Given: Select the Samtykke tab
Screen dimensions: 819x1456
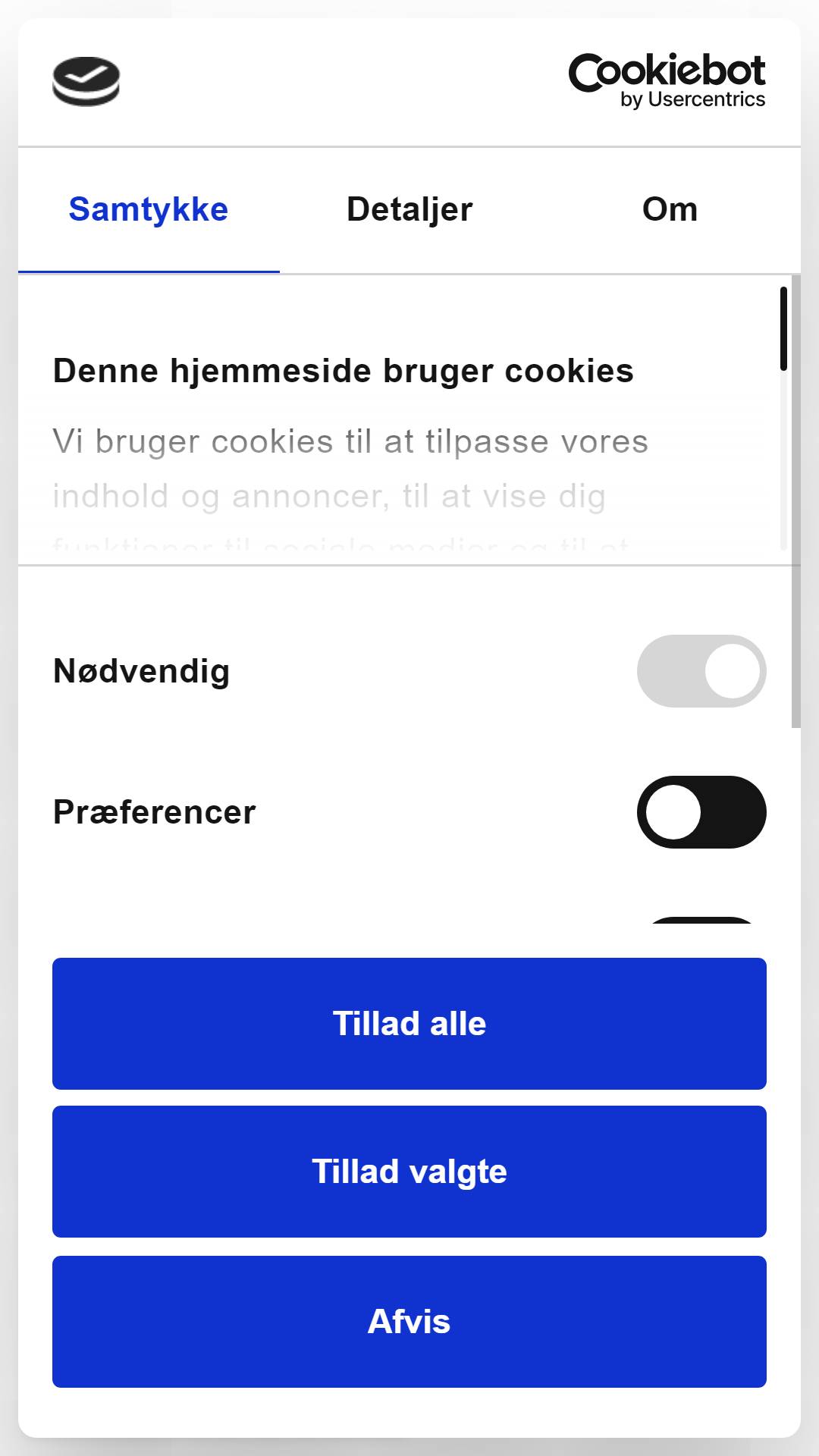Looking at the screenshot, I should 149,210.
